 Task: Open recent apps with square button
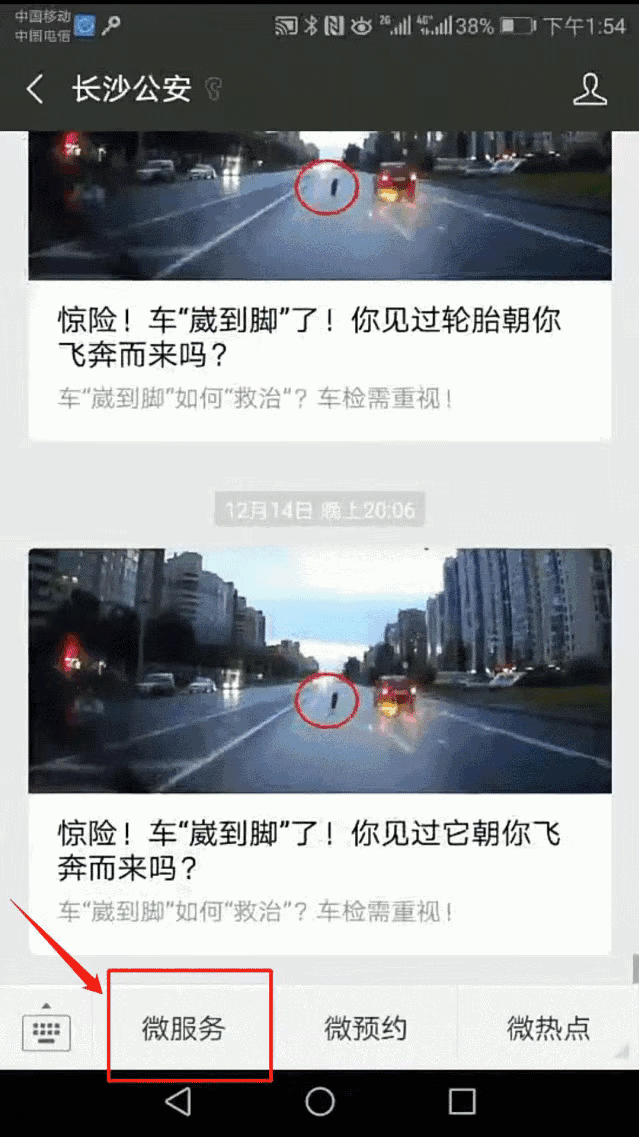(462, 1102)
